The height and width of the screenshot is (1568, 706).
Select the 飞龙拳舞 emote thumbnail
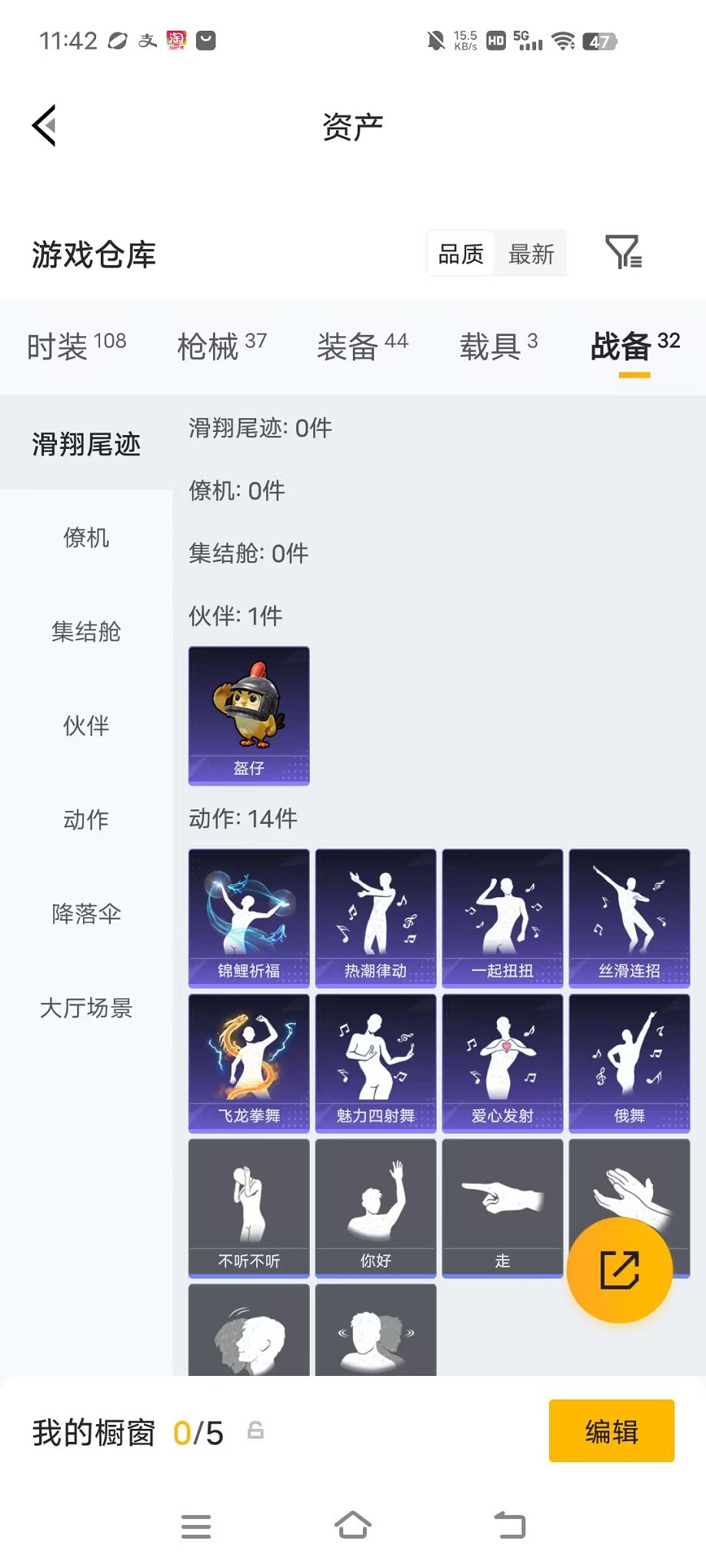coord(248,1063)
